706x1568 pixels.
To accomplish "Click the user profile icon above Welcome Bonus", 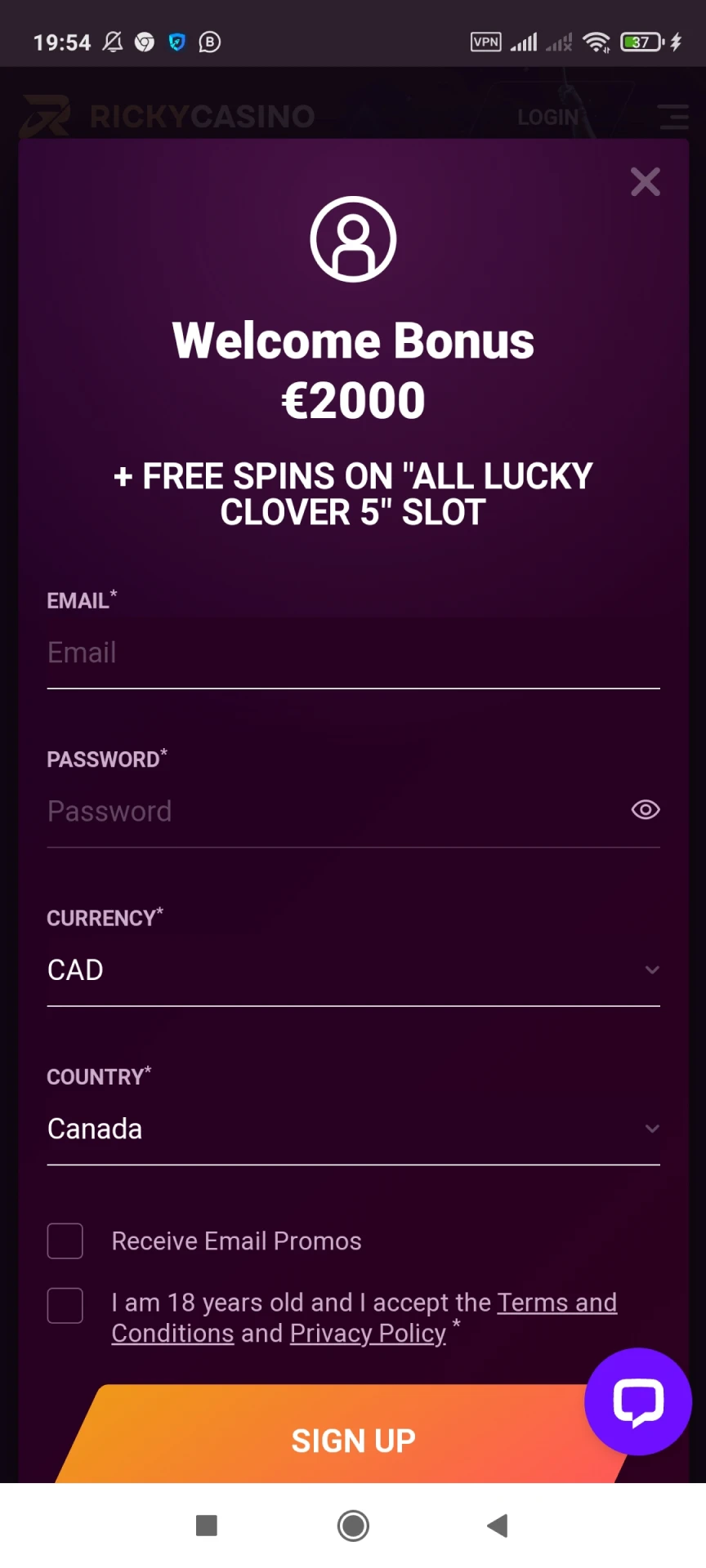I will pyautogui.click(x=353, y=238).
